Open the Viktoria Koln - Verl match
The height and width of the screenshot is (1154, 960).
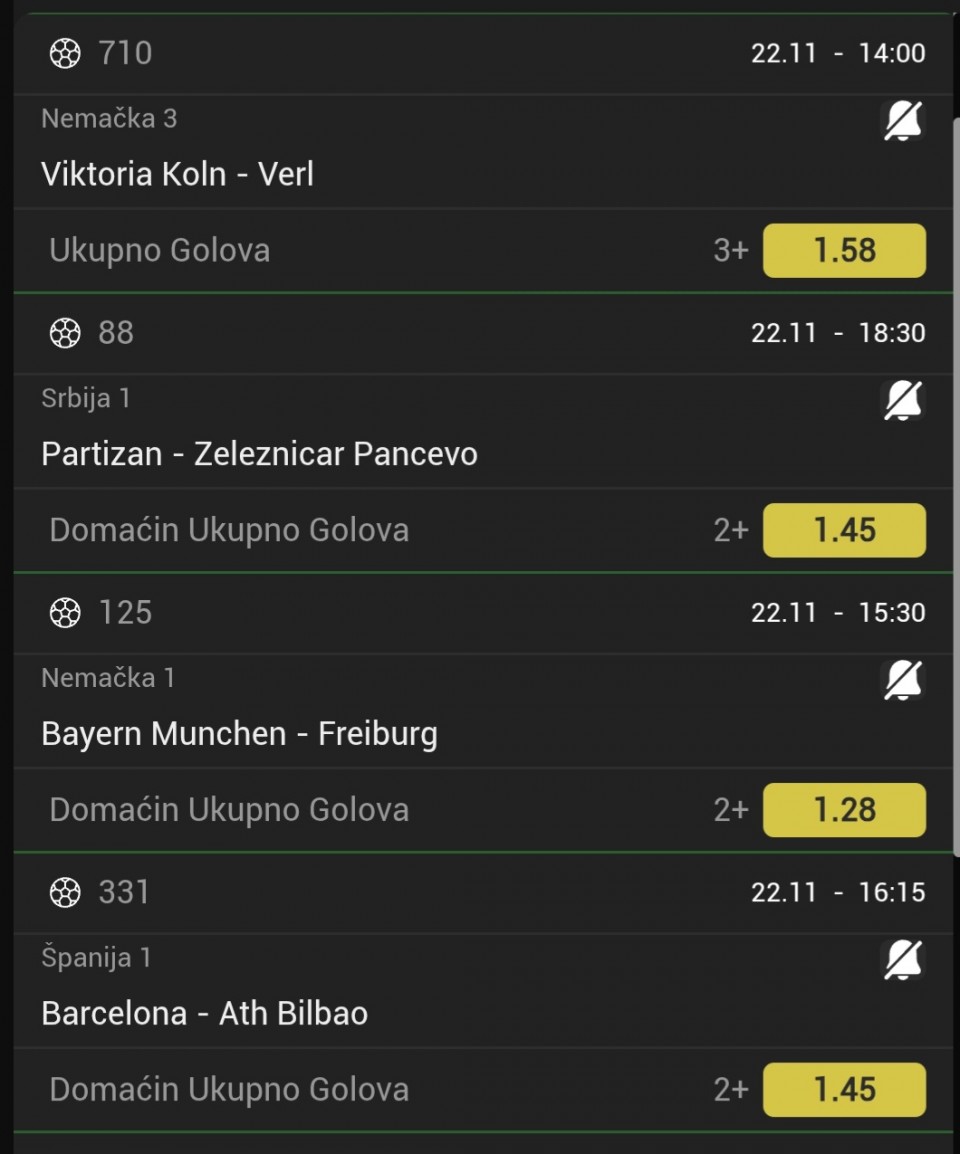(178, 174)
